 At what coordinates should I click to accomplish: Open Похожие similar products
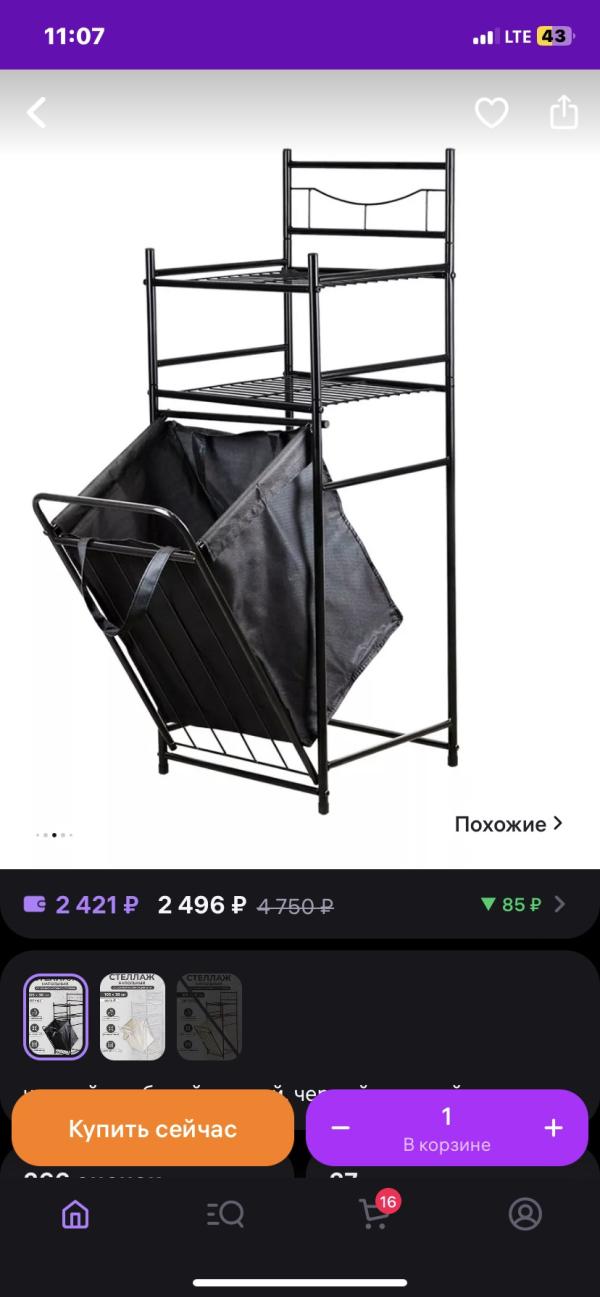point(509,824)
